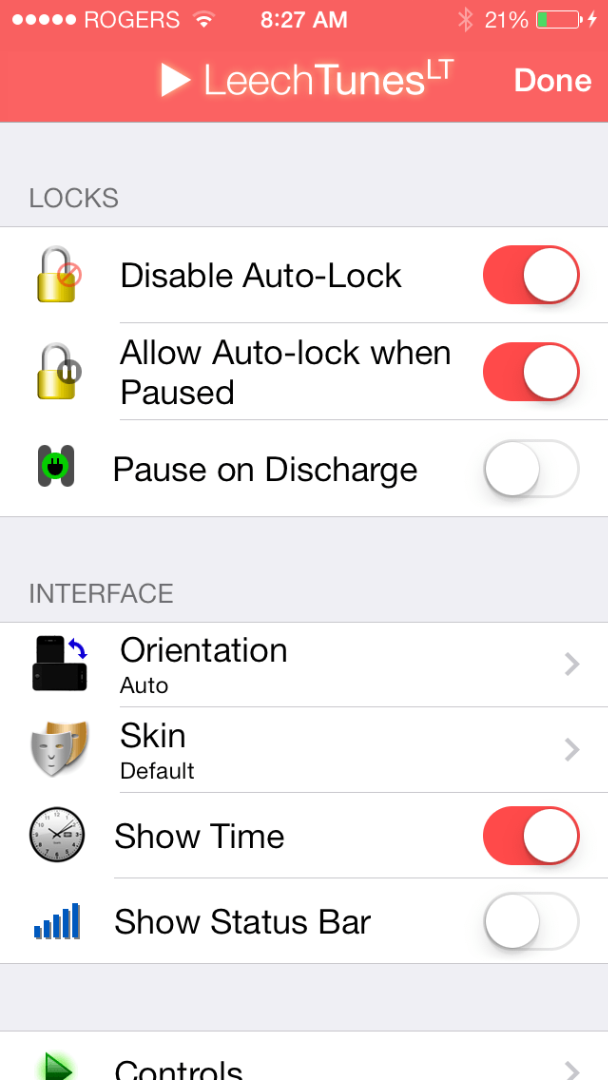Enable Pause on Discharge

click(531, 469)
